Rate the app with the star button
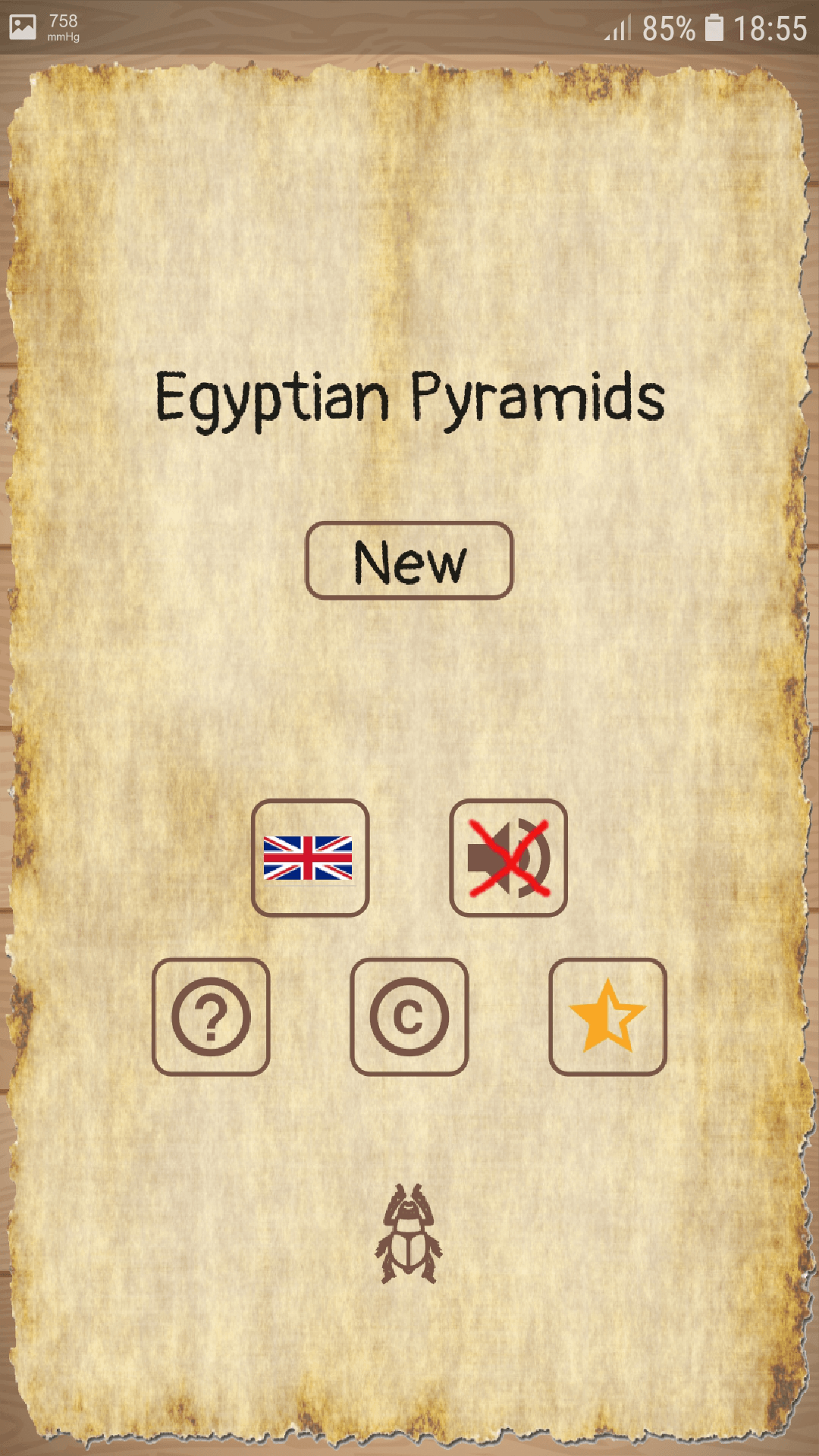Screen dimensions: 819x1456 pos(607,1017)
